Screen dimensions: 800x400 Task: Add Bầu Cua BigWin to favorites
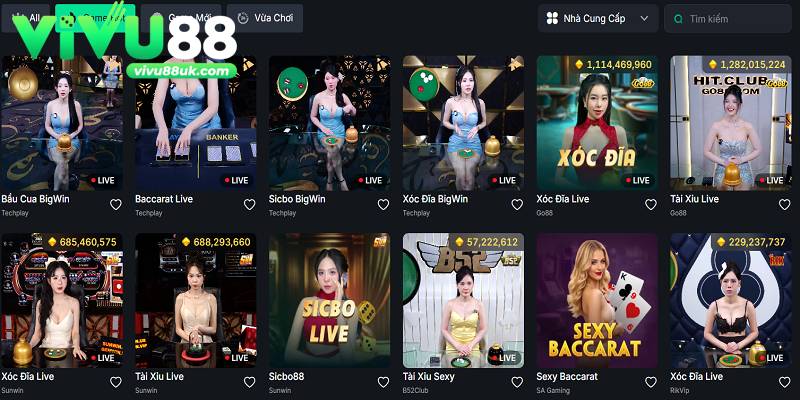point(115,204)
